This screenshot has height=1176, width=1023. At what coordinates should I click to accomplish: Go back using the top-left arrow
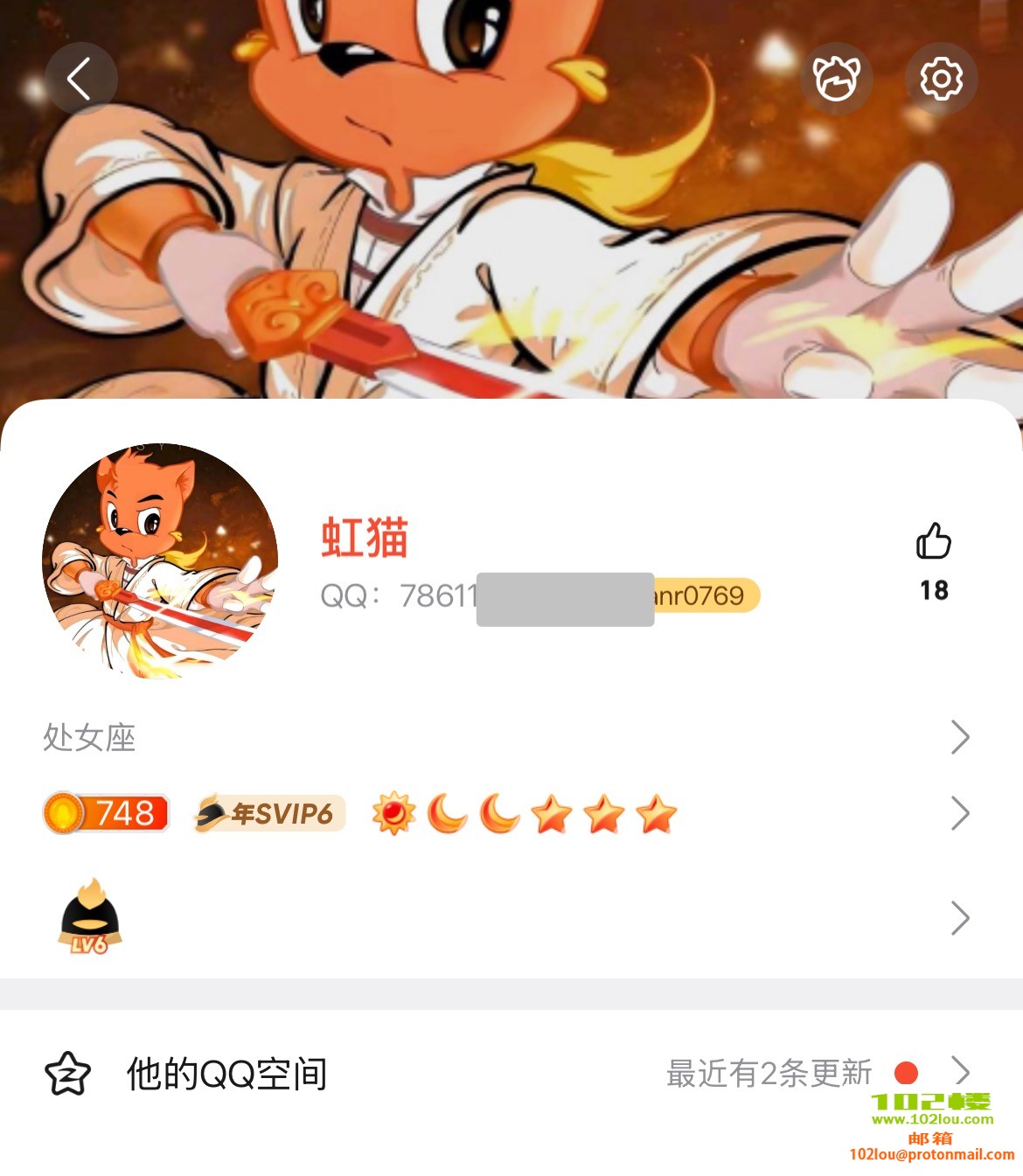[80, 79]
